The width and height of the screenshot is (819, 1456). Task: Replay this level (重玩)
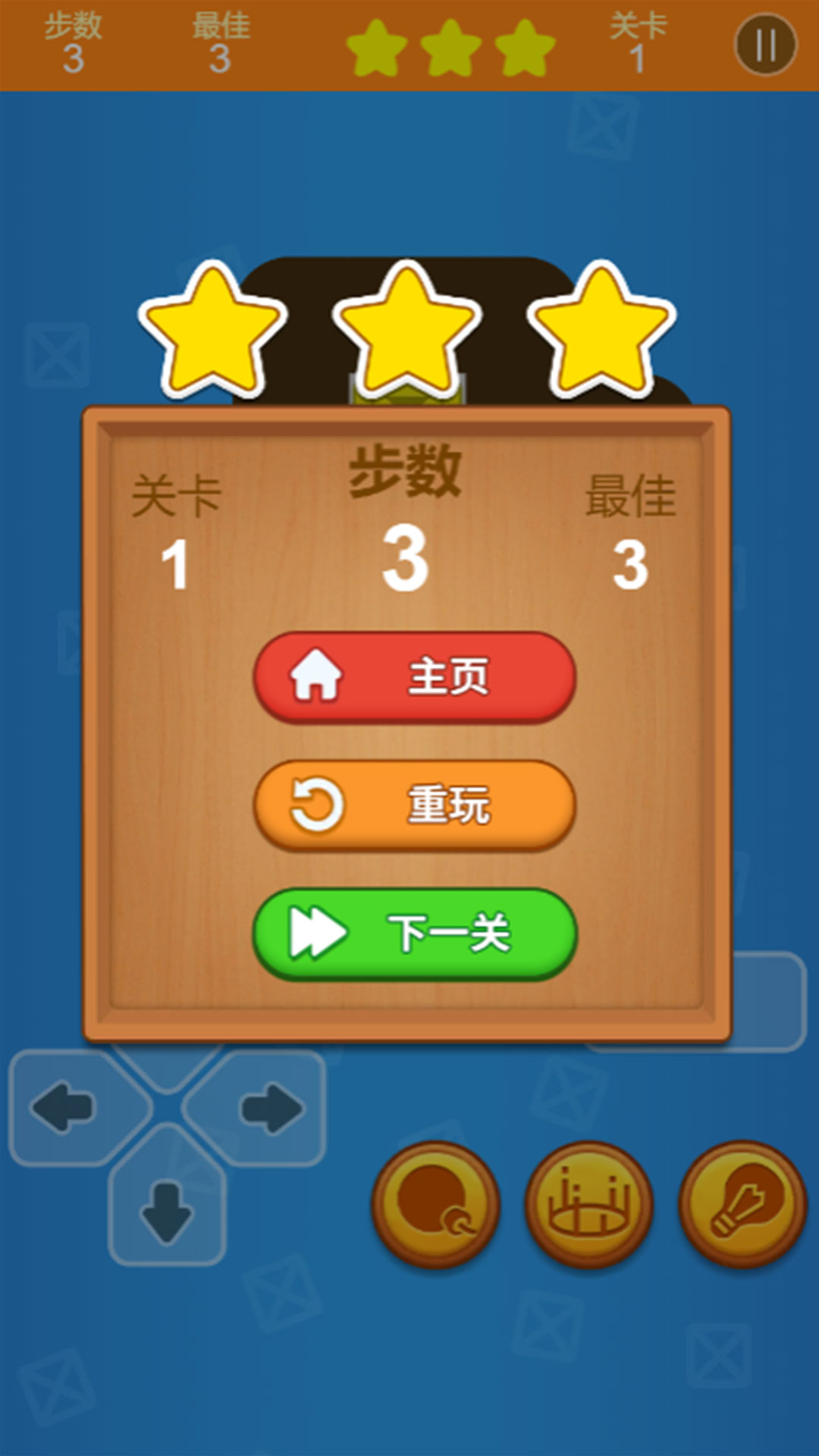tap(414, 805)
